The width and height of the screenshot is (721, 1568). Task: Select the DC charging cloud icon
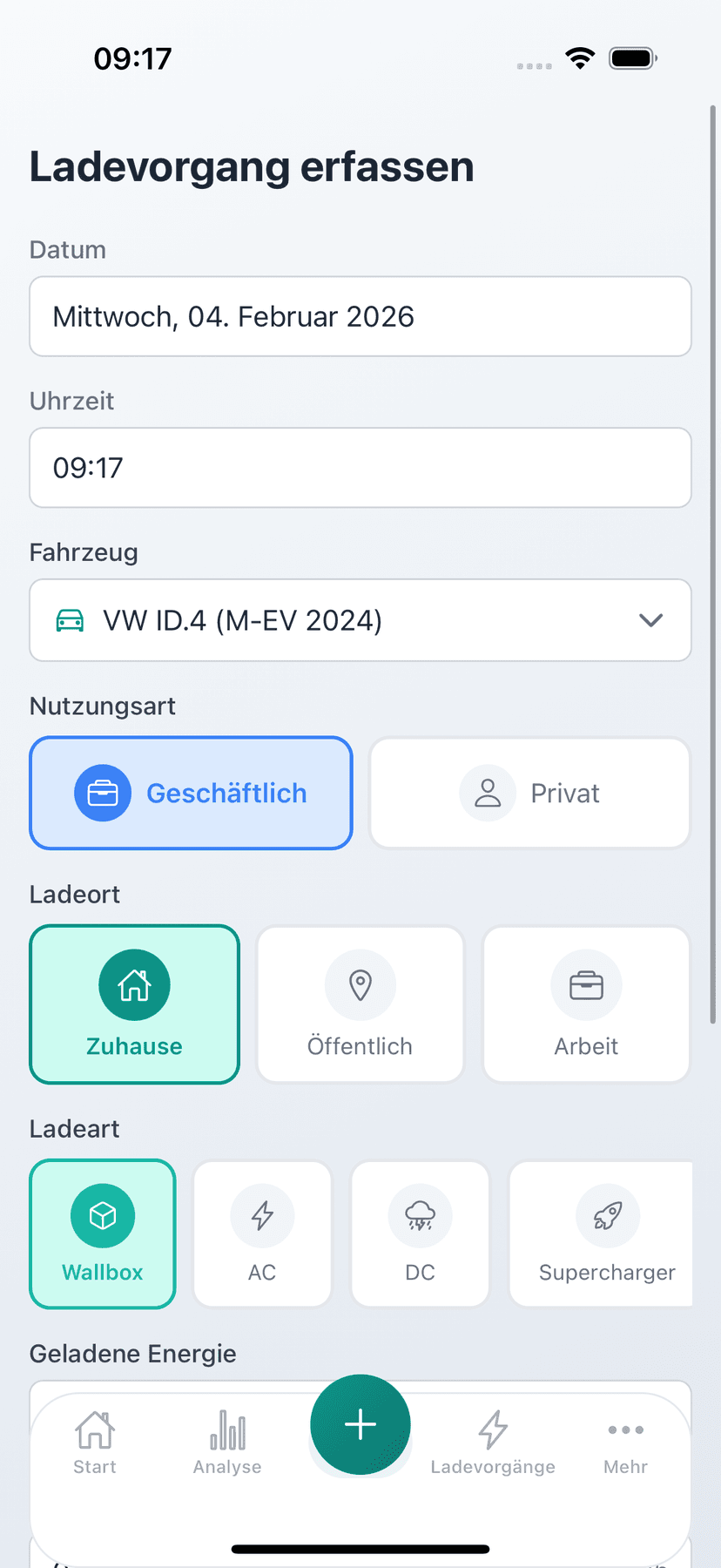(x=420, y=1215)
